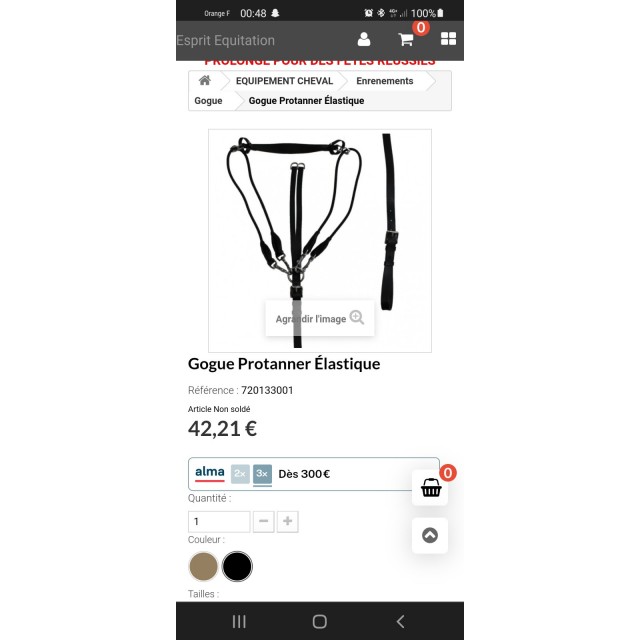Open recent apps from navigation bar
The width and height of the screenshot is (640, 640).
click(239, 621)
